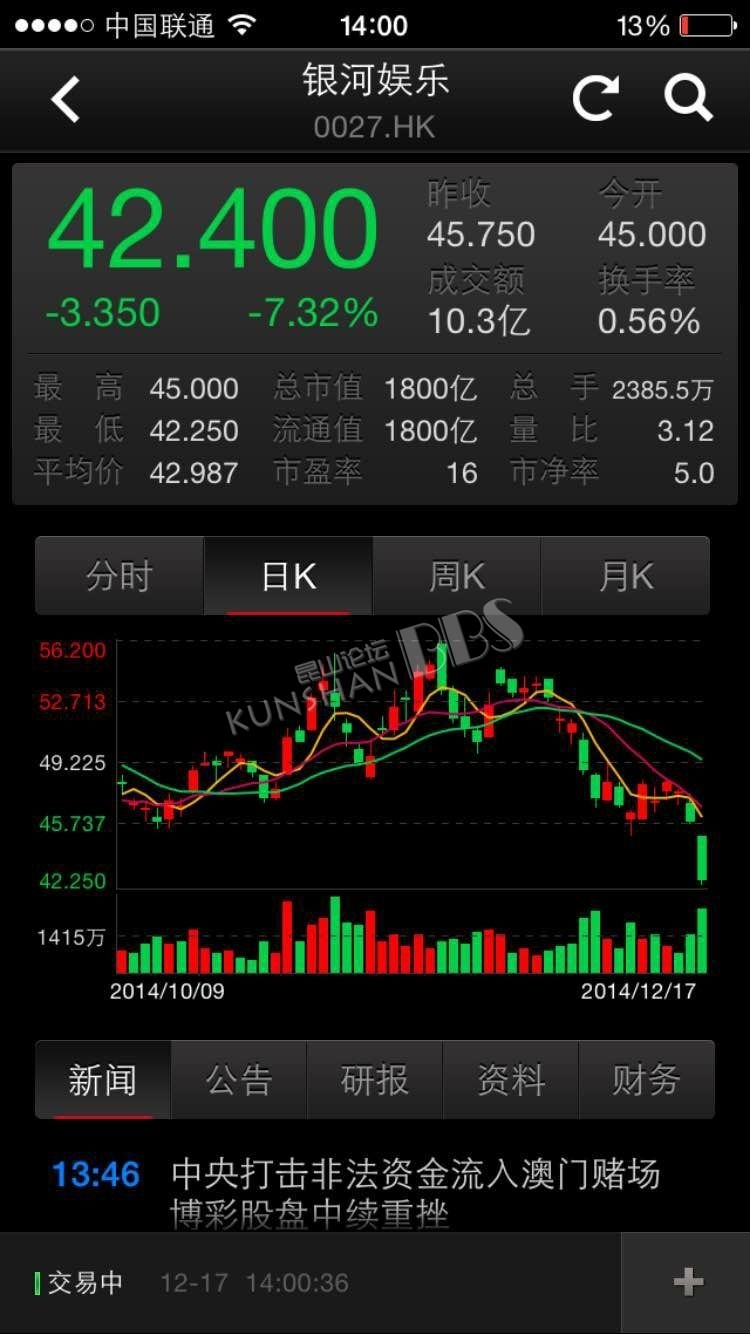Screen dimensions: 750x1334
Task: Select the 新闻 news tab
Action: [103, 1079]
